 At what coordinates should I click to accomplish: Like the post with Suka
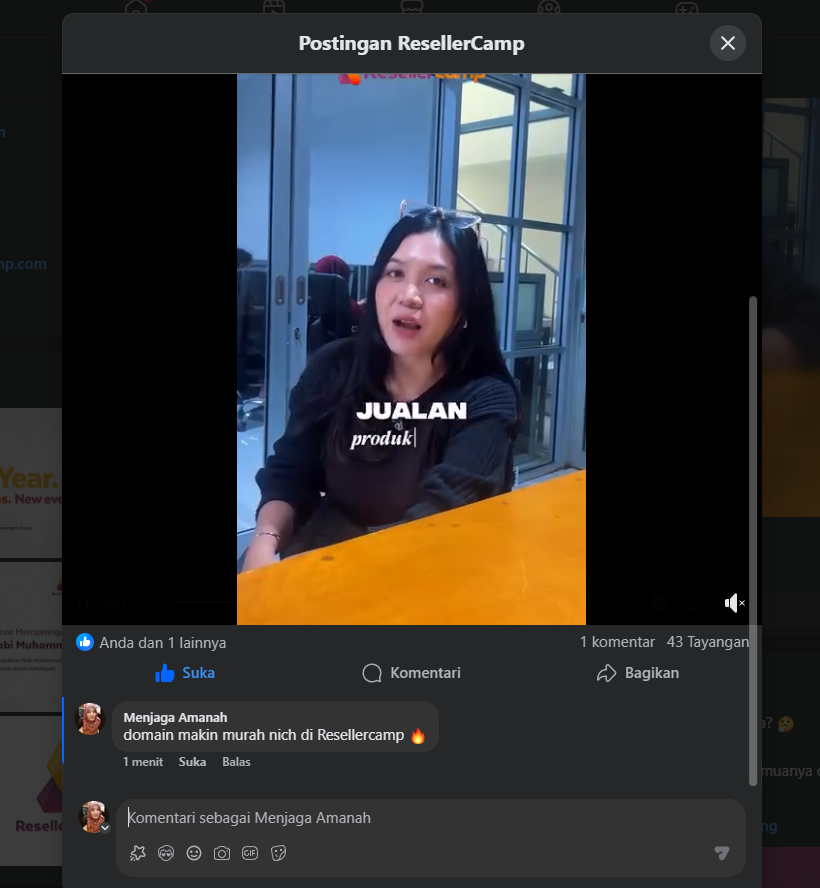point(185,673)
